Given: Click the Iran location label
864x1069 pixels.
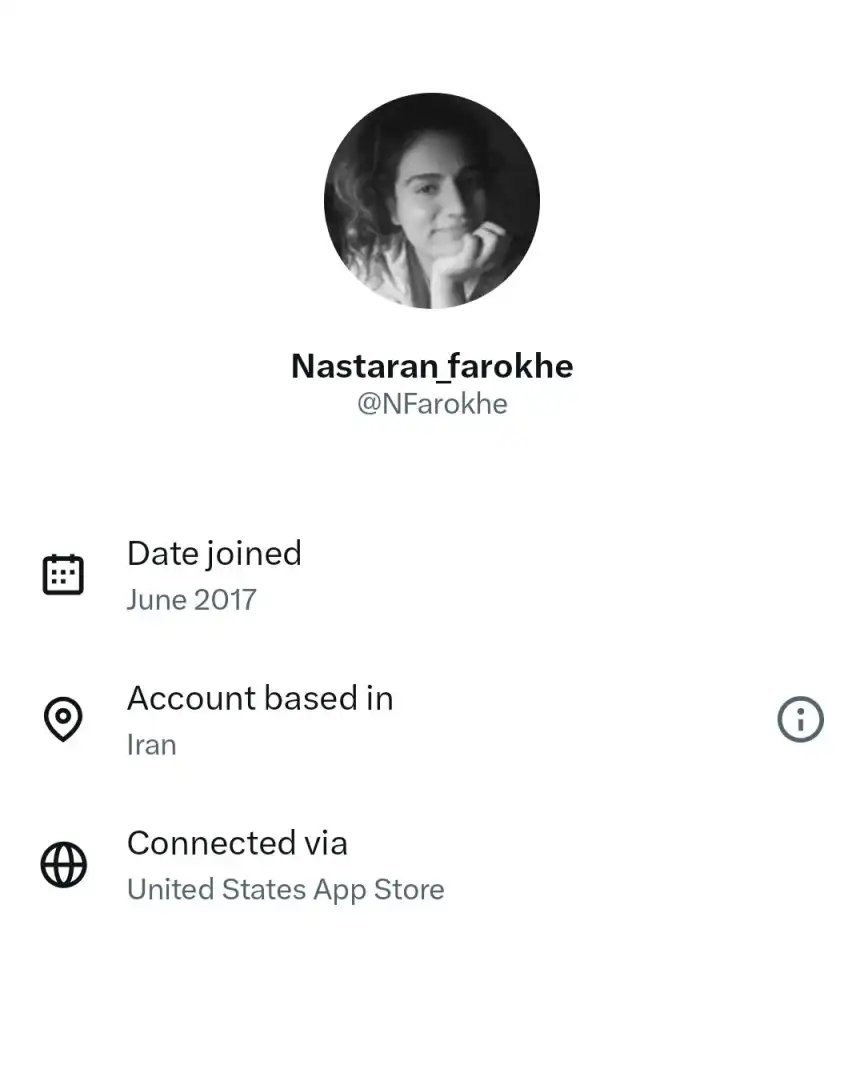Looking at the screenshot, I should click(151, 744).
